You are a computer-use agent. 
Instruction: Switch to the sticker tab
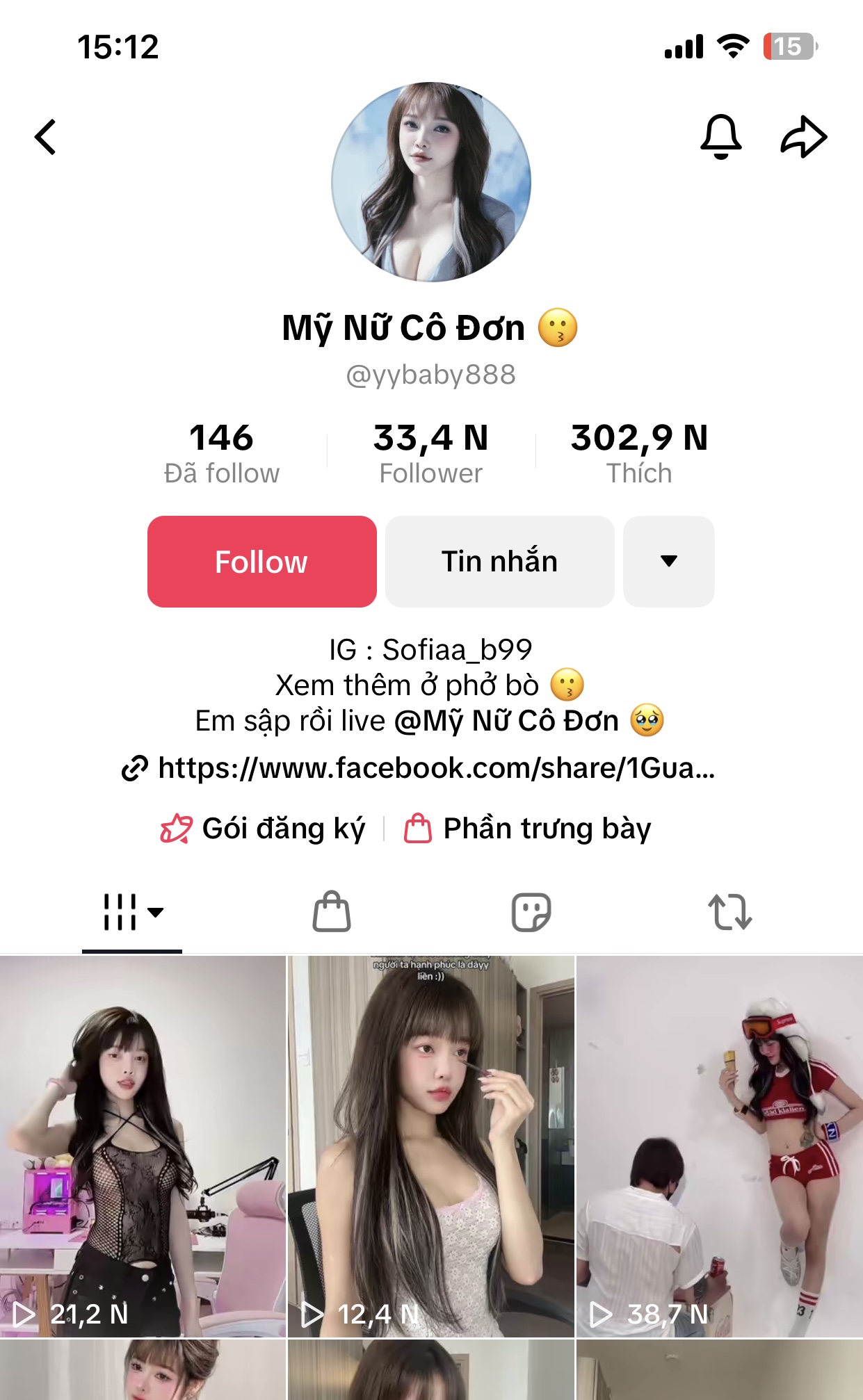coord(531,912)
